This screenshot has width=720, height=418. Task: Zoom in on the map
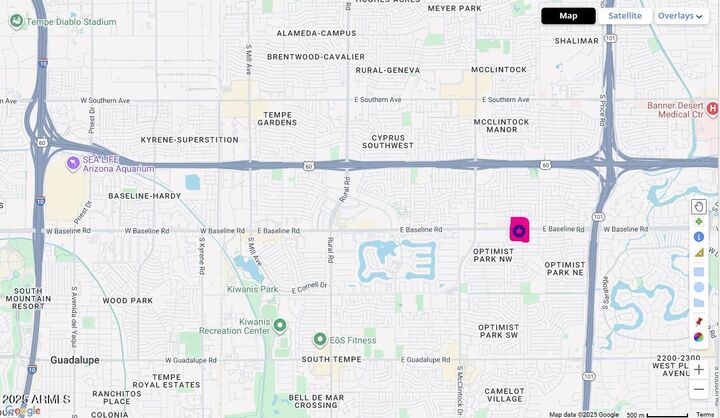click(x=699, y=369)
